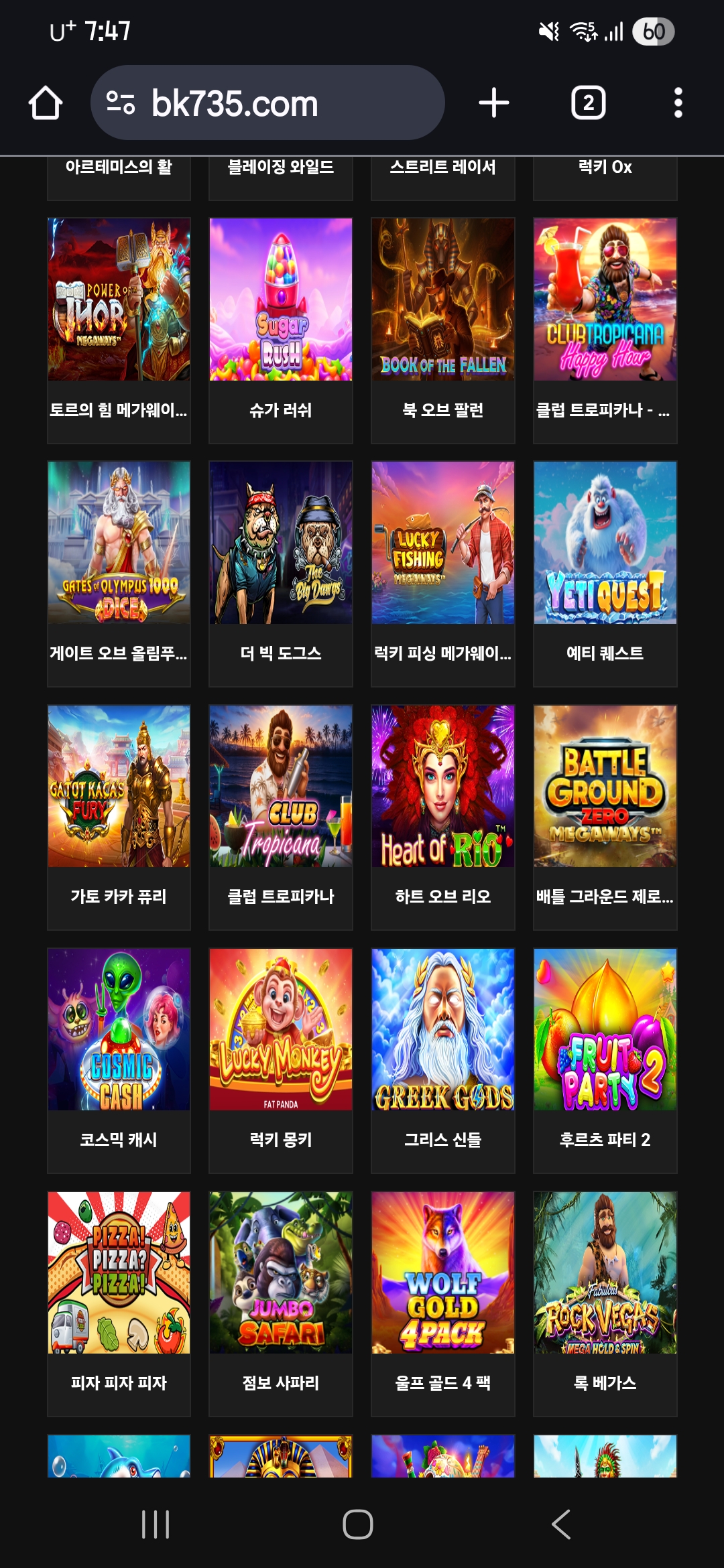
Task: Open Battle Ground Zero Megaways game
Action: click(605, 786)
